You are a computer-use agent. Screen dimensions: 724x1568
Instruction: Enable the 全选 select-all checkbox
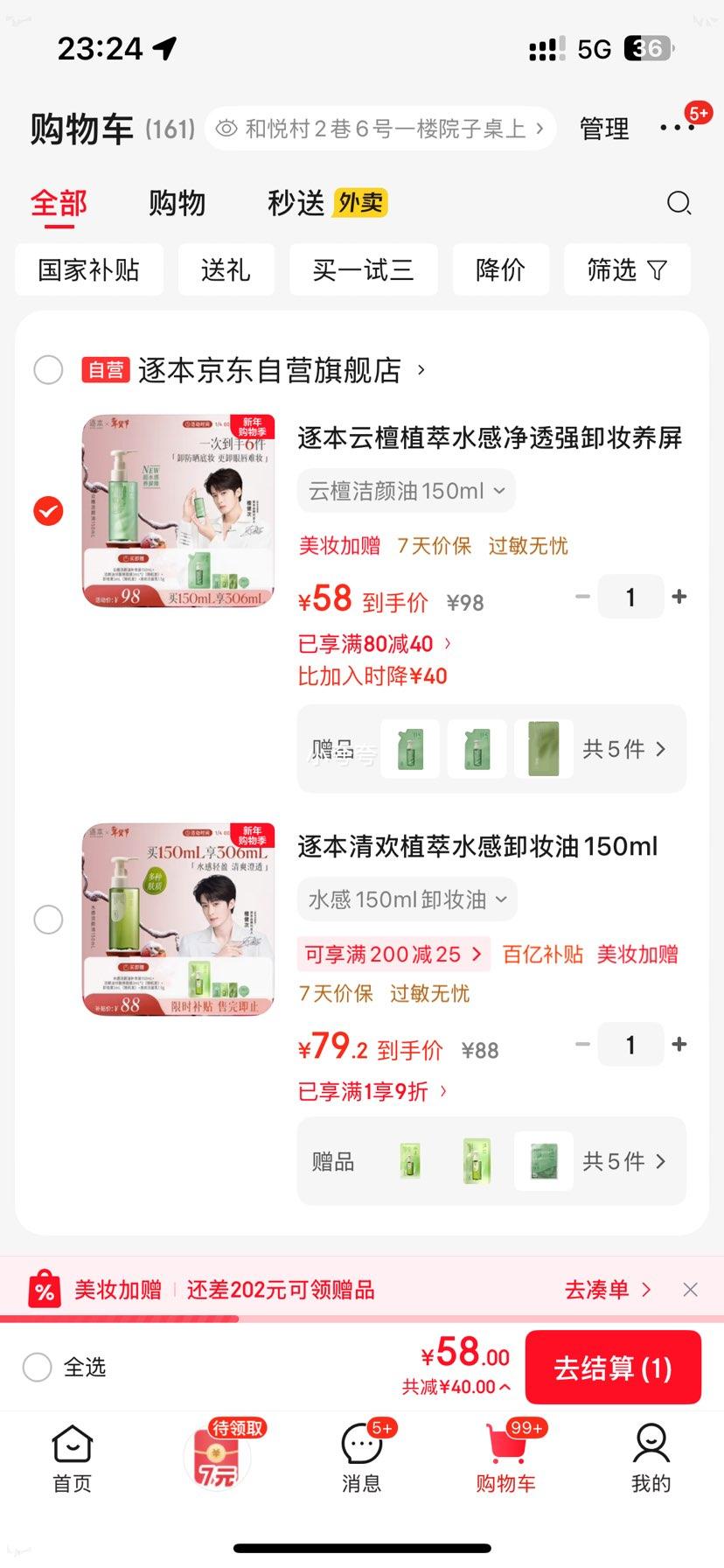(x=37, y=1367)
